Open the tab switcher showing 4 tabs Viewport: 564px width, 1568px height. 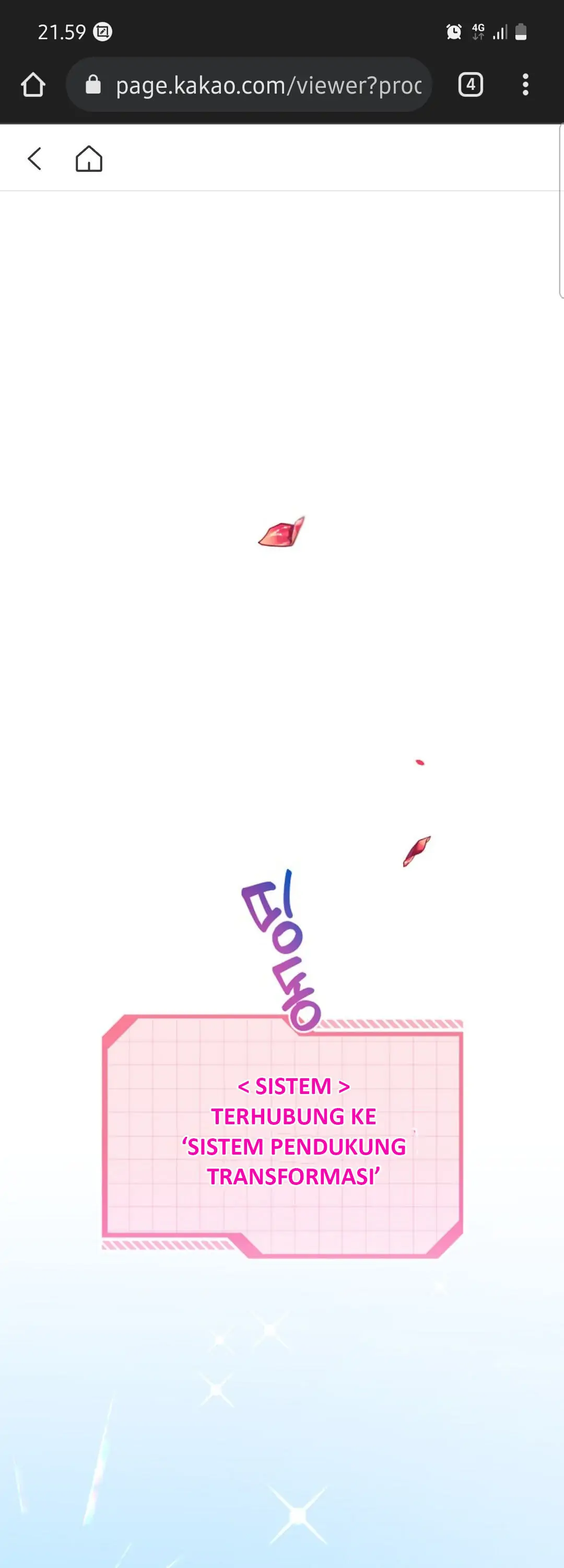[471, 85]
